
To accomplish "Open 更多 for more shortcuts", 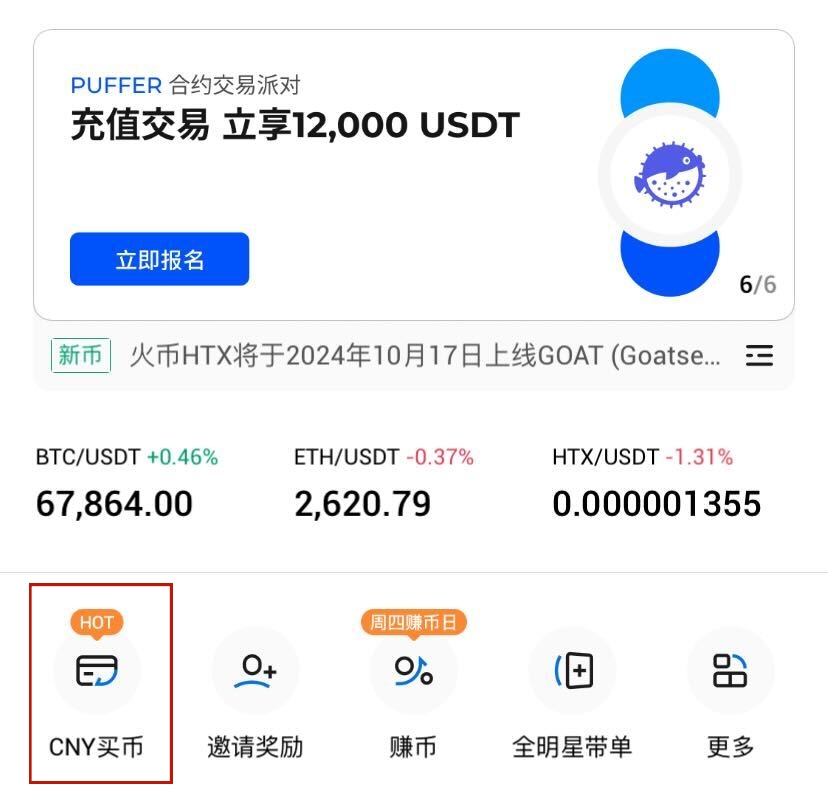I will pos(730,688).
